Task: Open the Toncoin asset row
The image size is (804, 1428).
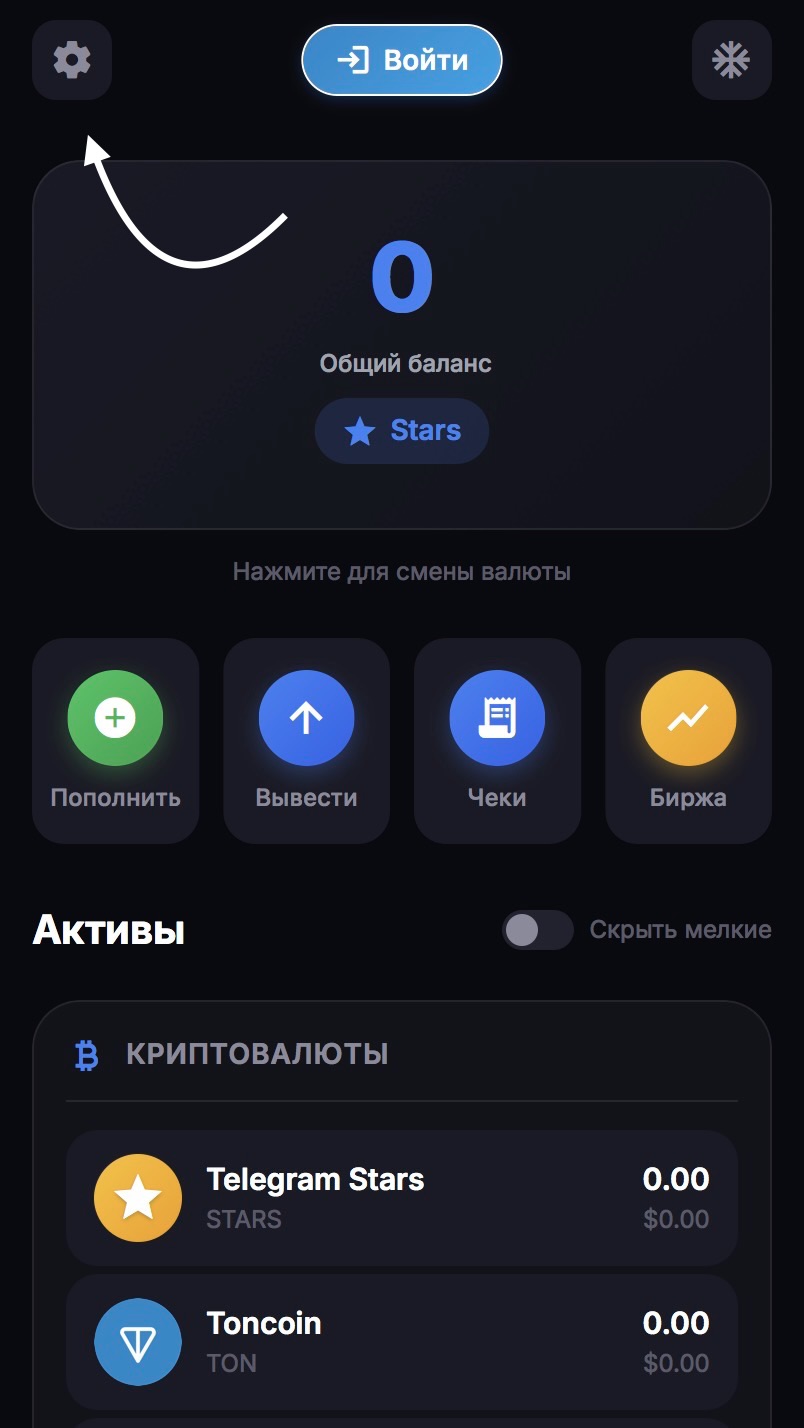Action: tap(401, 1341)
